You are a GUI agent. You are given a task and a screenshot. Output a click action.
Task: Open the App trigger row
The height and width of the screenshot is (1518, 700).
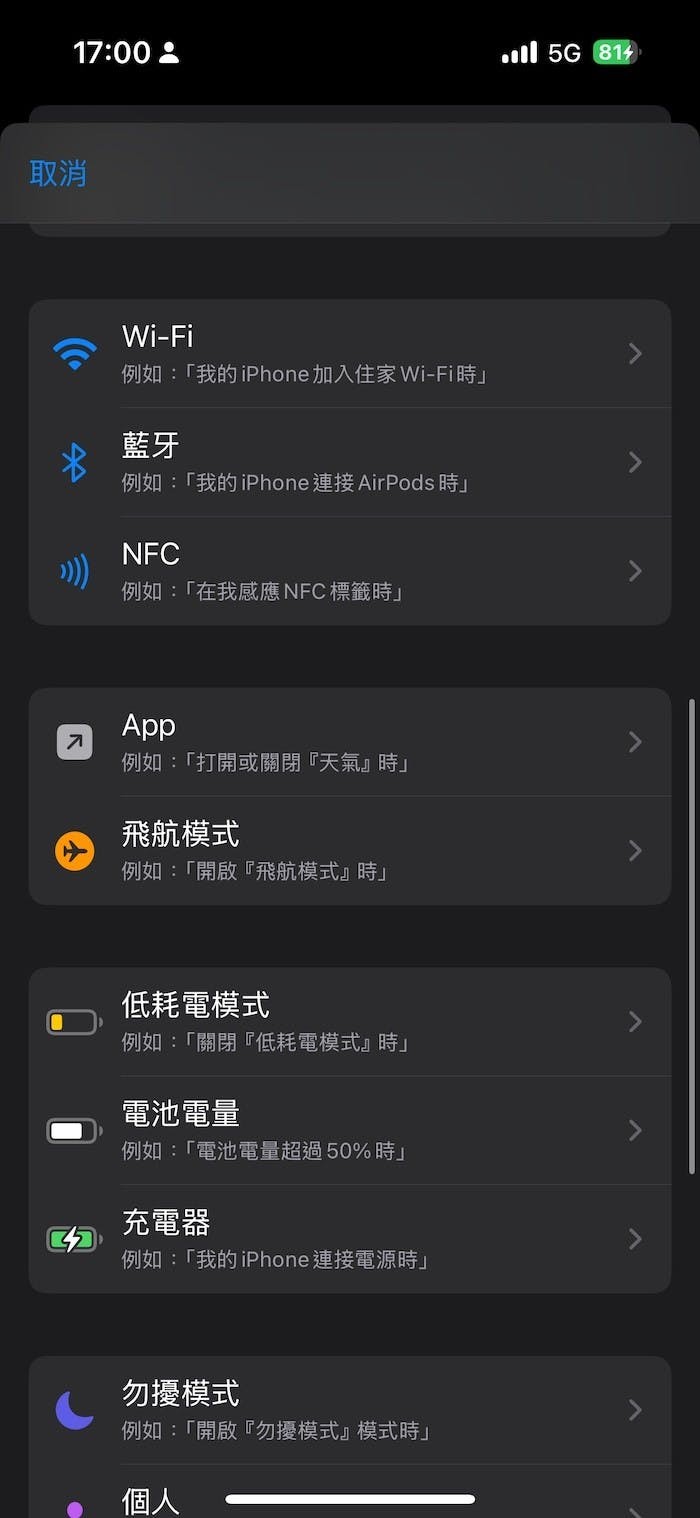[x=350, y=742]
